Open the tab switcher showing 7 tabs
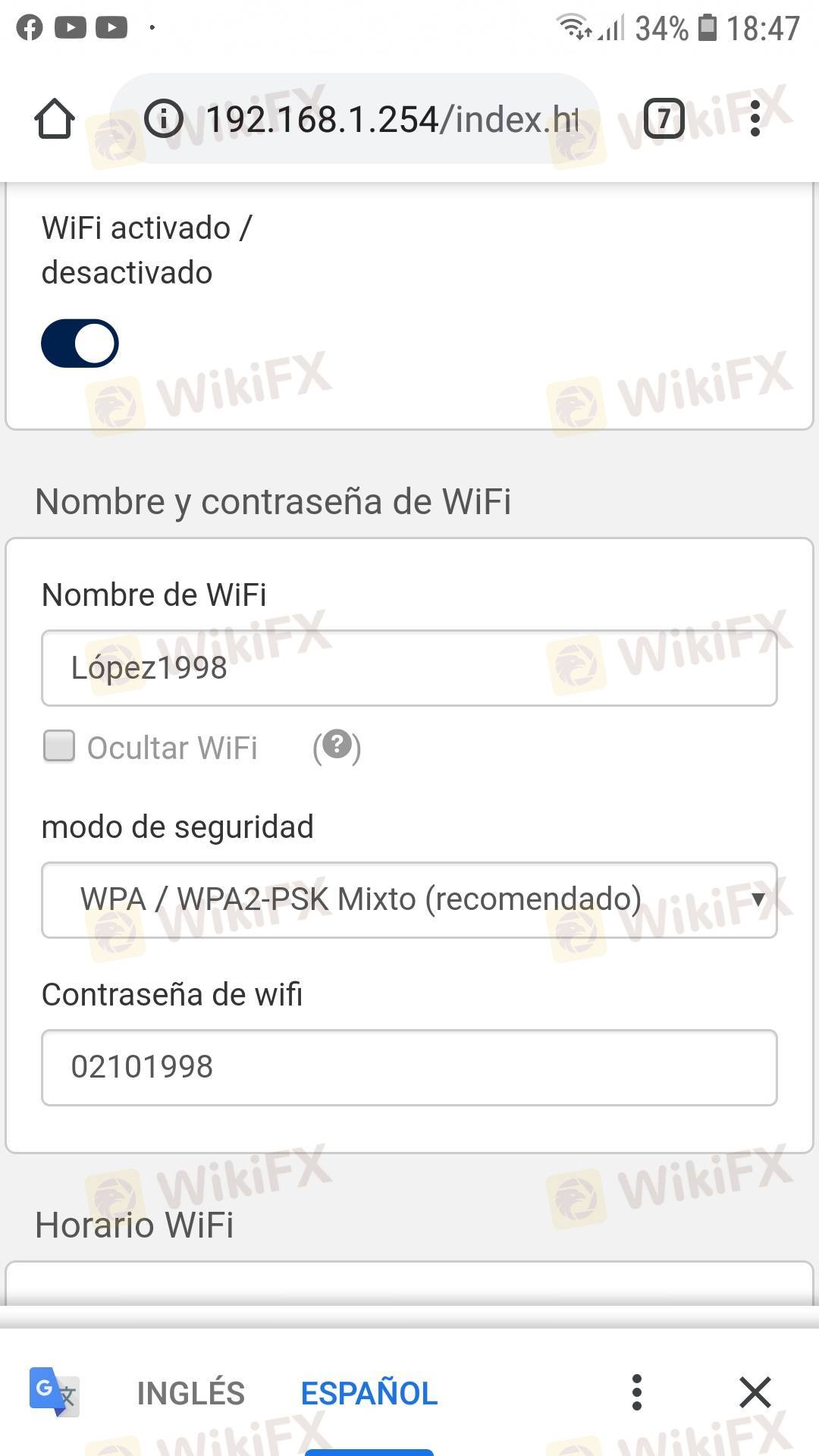The width and height of the screenshot is (819, 1456). point(664,119)
